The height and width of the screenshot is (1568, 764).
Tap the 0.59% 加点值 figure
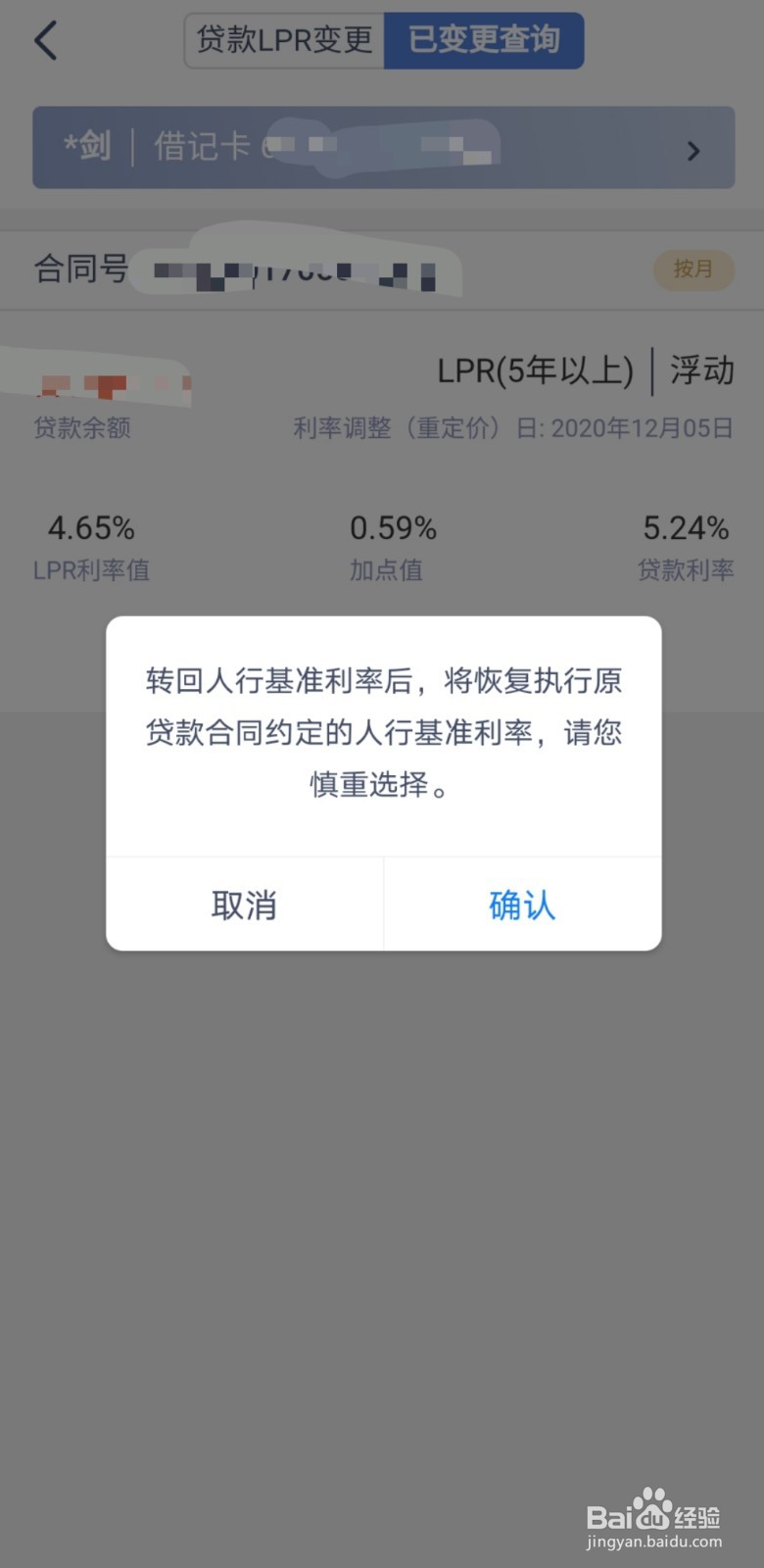(x=393, y=528)
